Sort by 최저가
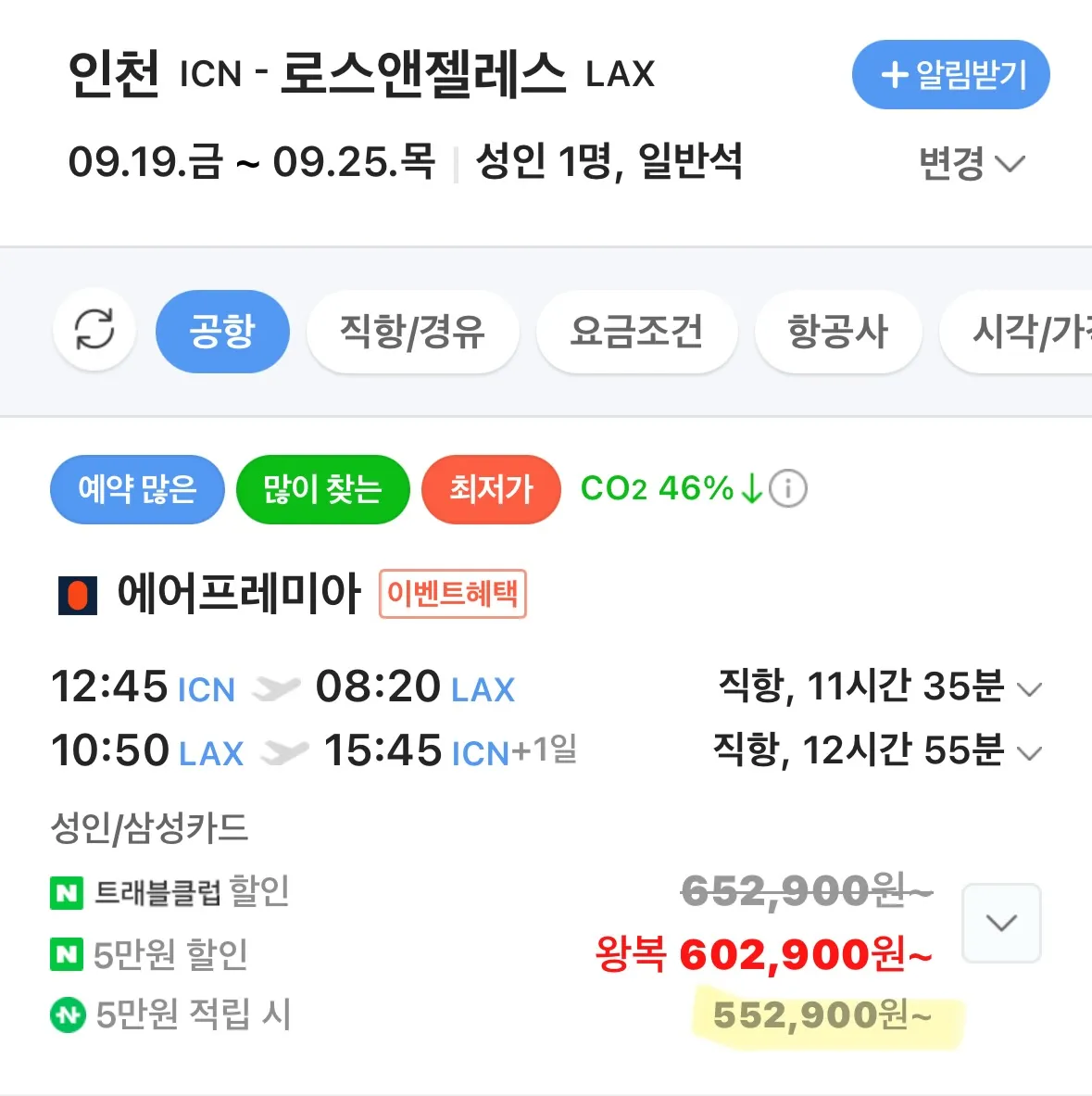This screenshot has height=1096, width=1092. click(x=491, y=489)
